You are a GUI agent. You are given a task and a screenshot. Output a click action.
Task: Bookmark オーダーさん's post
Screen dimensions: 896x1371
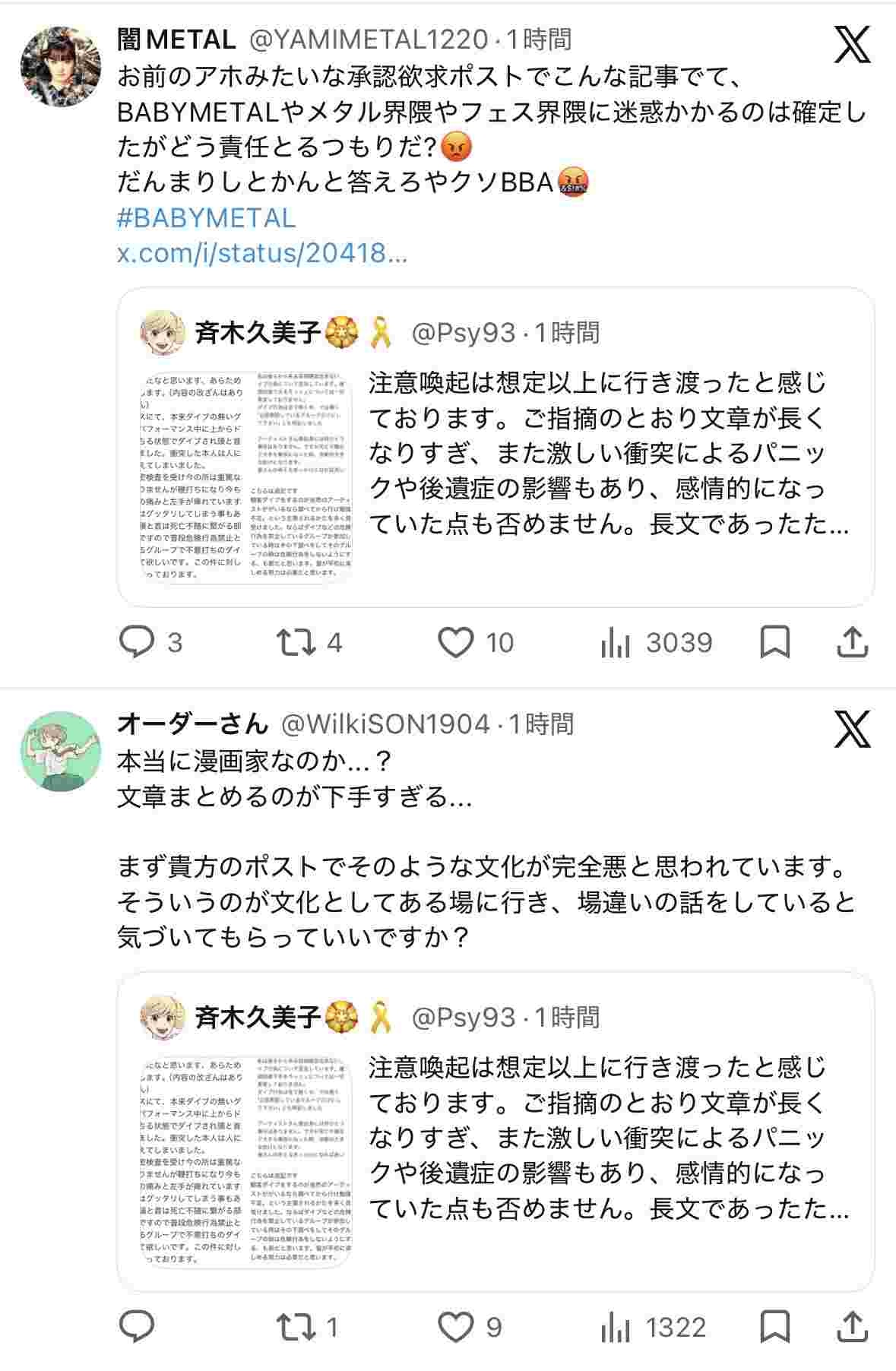(774, 1327)
